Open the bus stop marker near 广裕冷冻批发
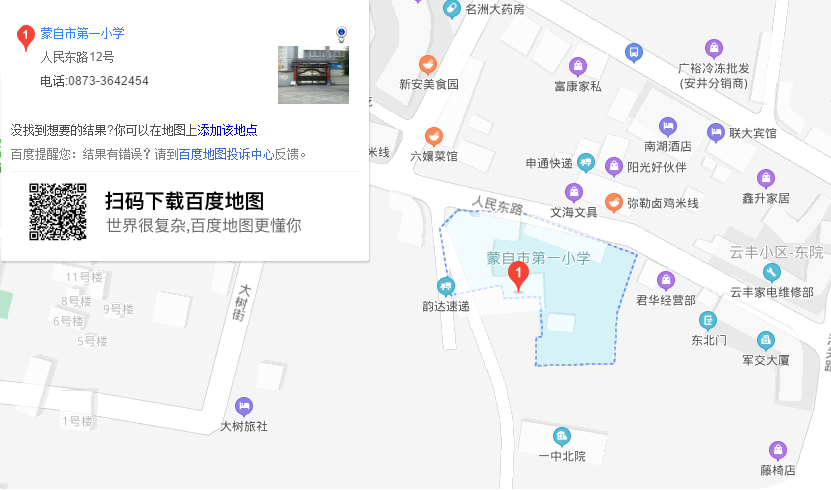The image size is (831, 490). 633,52
